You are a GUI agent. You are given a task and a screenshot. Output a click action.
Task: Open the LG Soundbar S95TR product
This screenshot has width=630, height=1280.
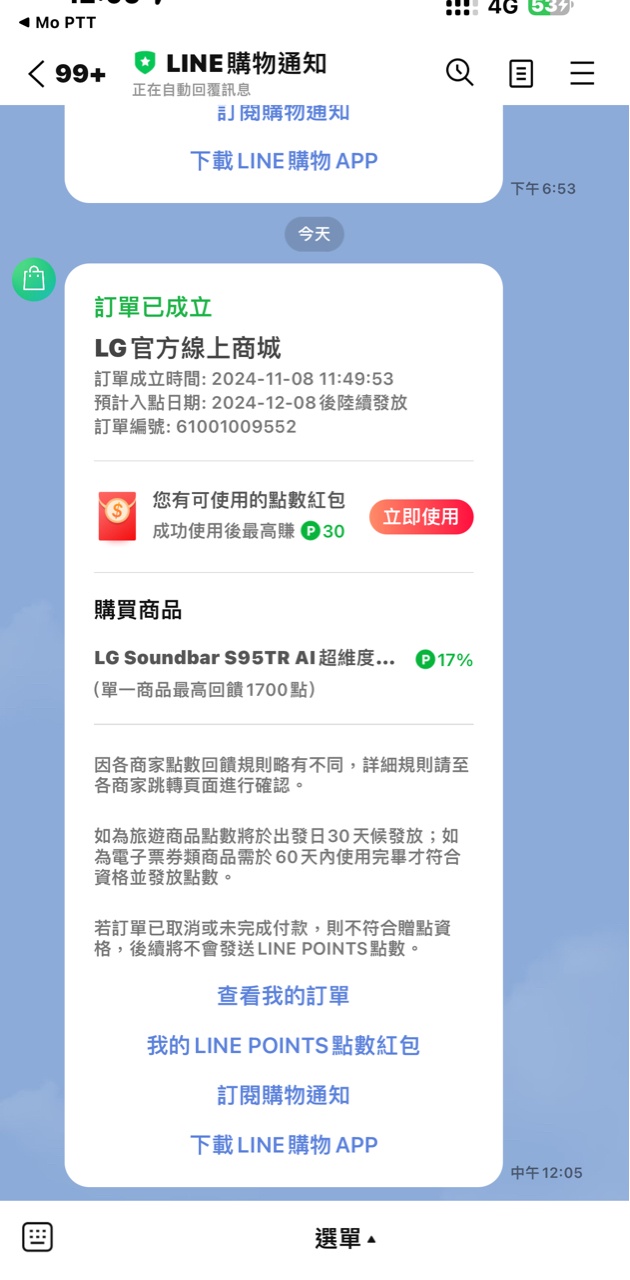245,659
